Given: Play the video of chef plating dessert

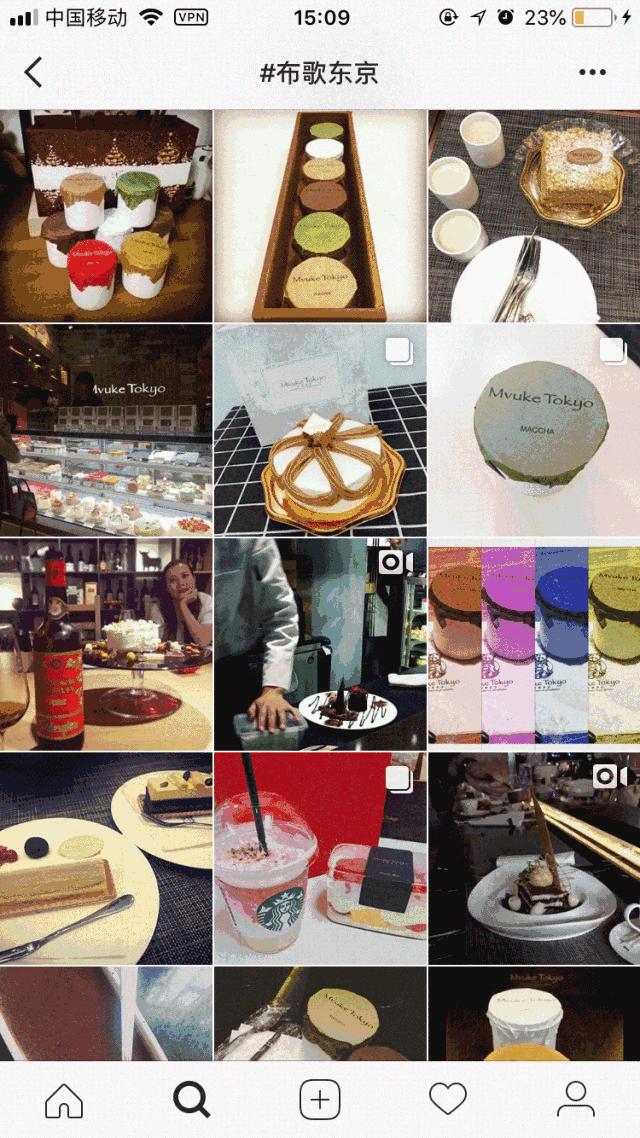Looking at the screenshot, I should 320,645.
